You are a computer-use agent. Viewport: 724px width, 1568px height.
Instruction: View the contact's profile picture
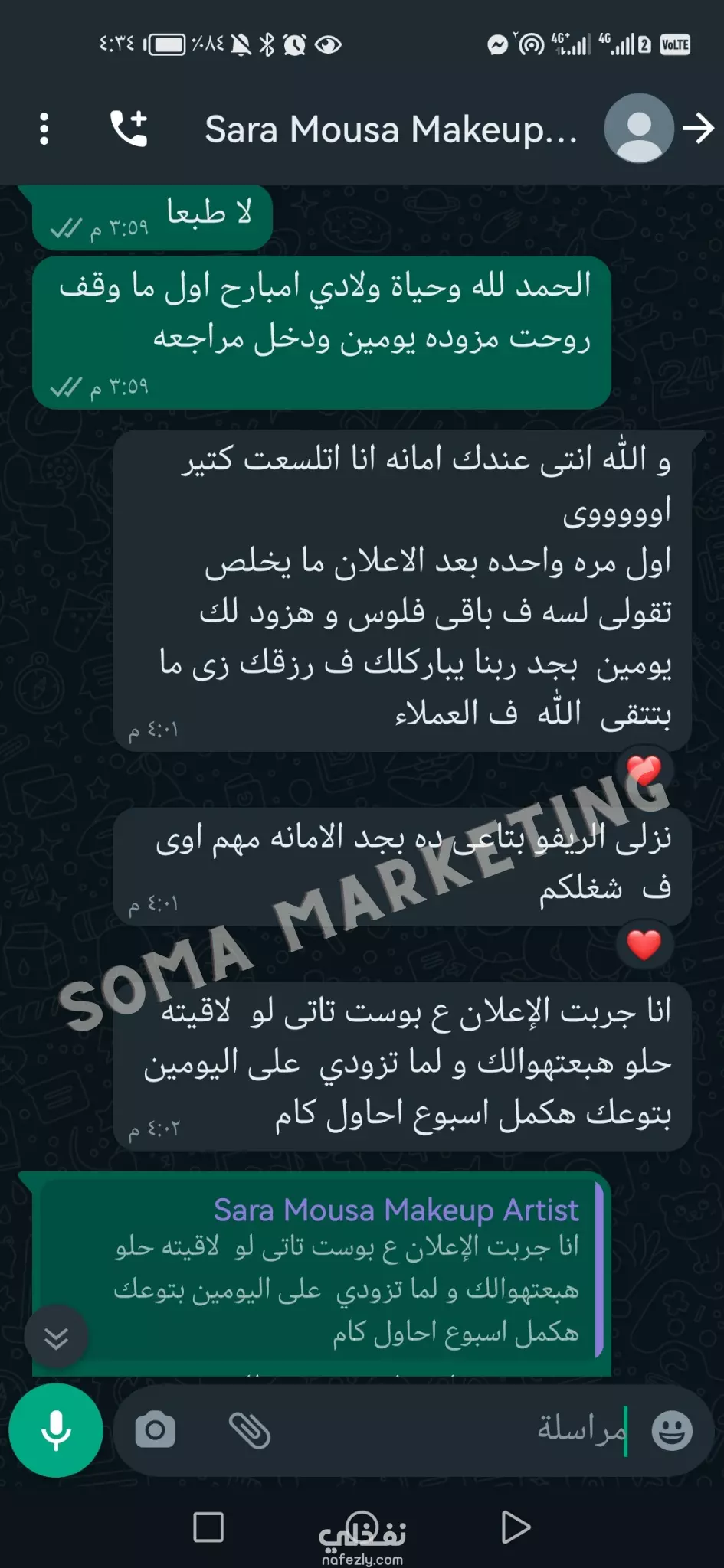[x=639, y=128]
